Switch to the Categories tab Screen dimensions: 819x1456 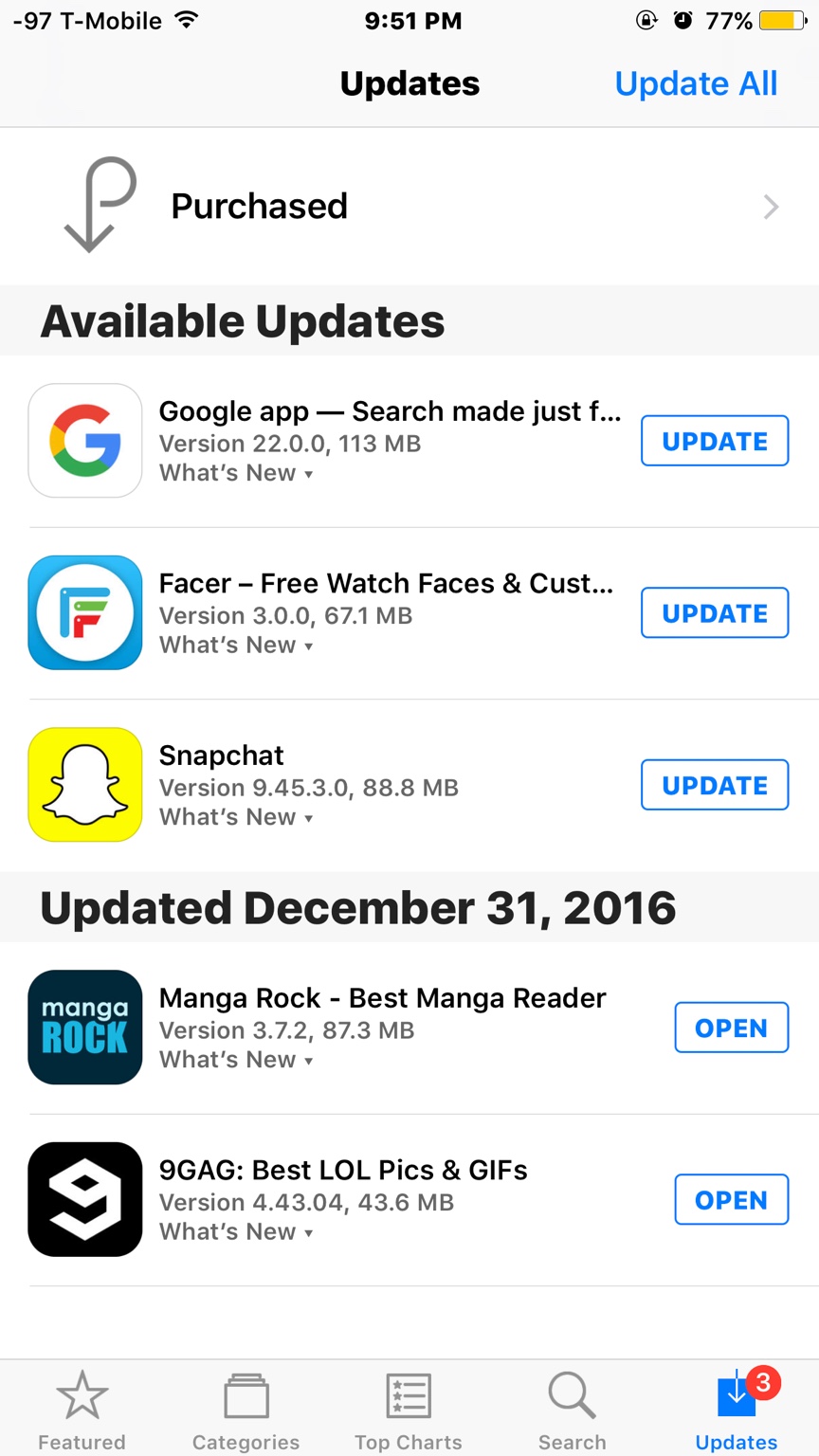246,1410
